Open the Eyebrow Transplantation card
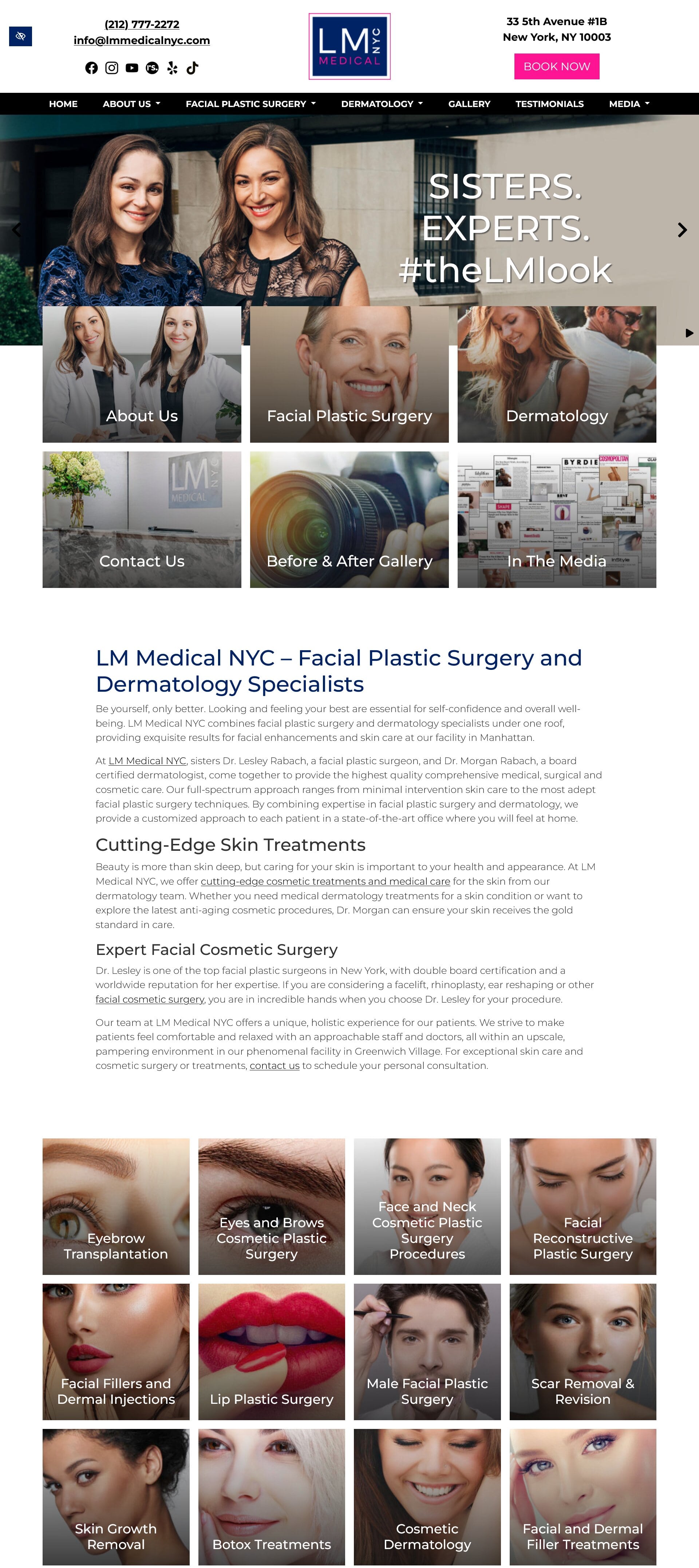The width and height of the screenshot is (699, 1568). pos(116,1206)
